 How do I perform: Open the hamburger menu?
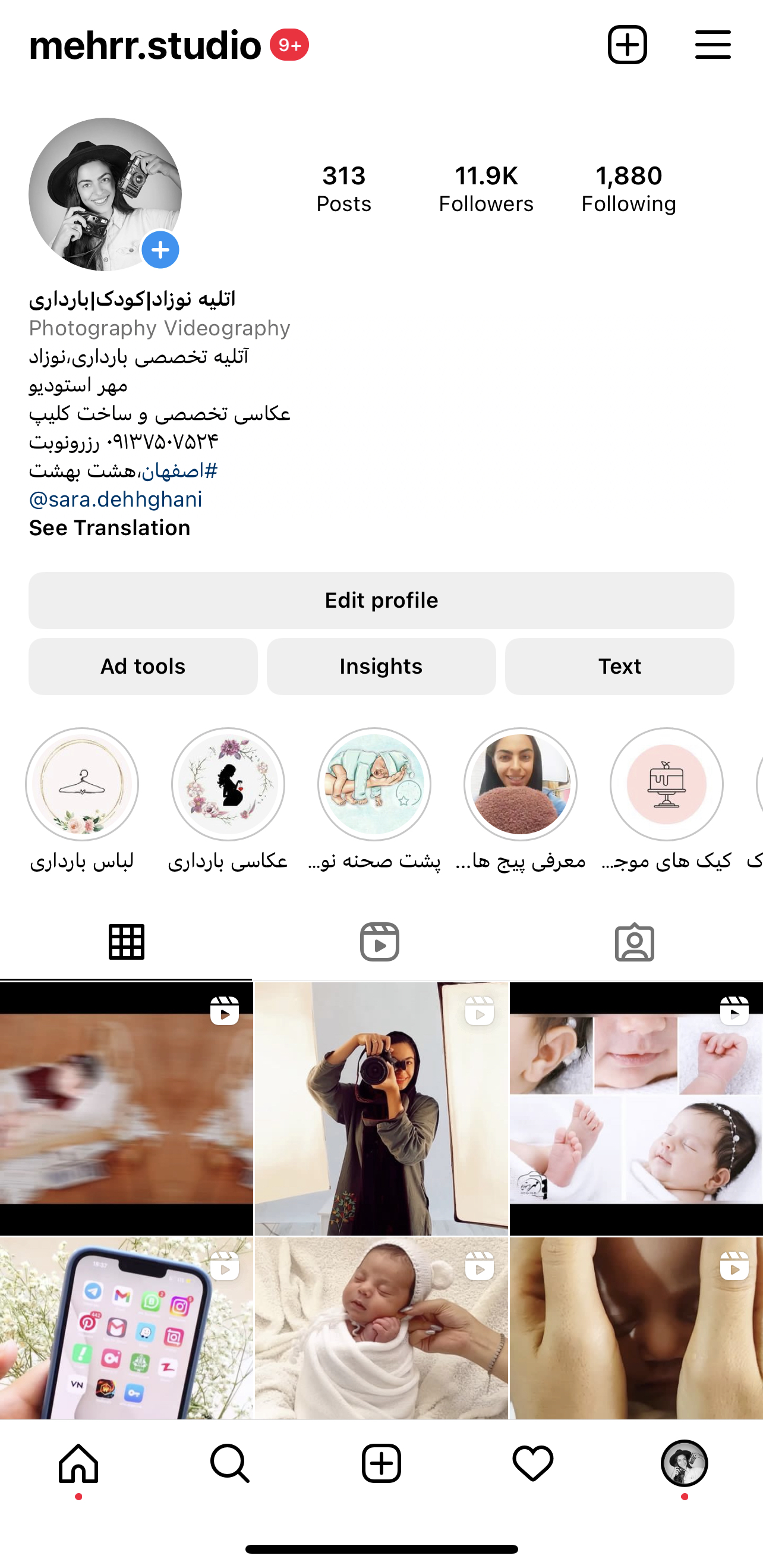(712, 45)
